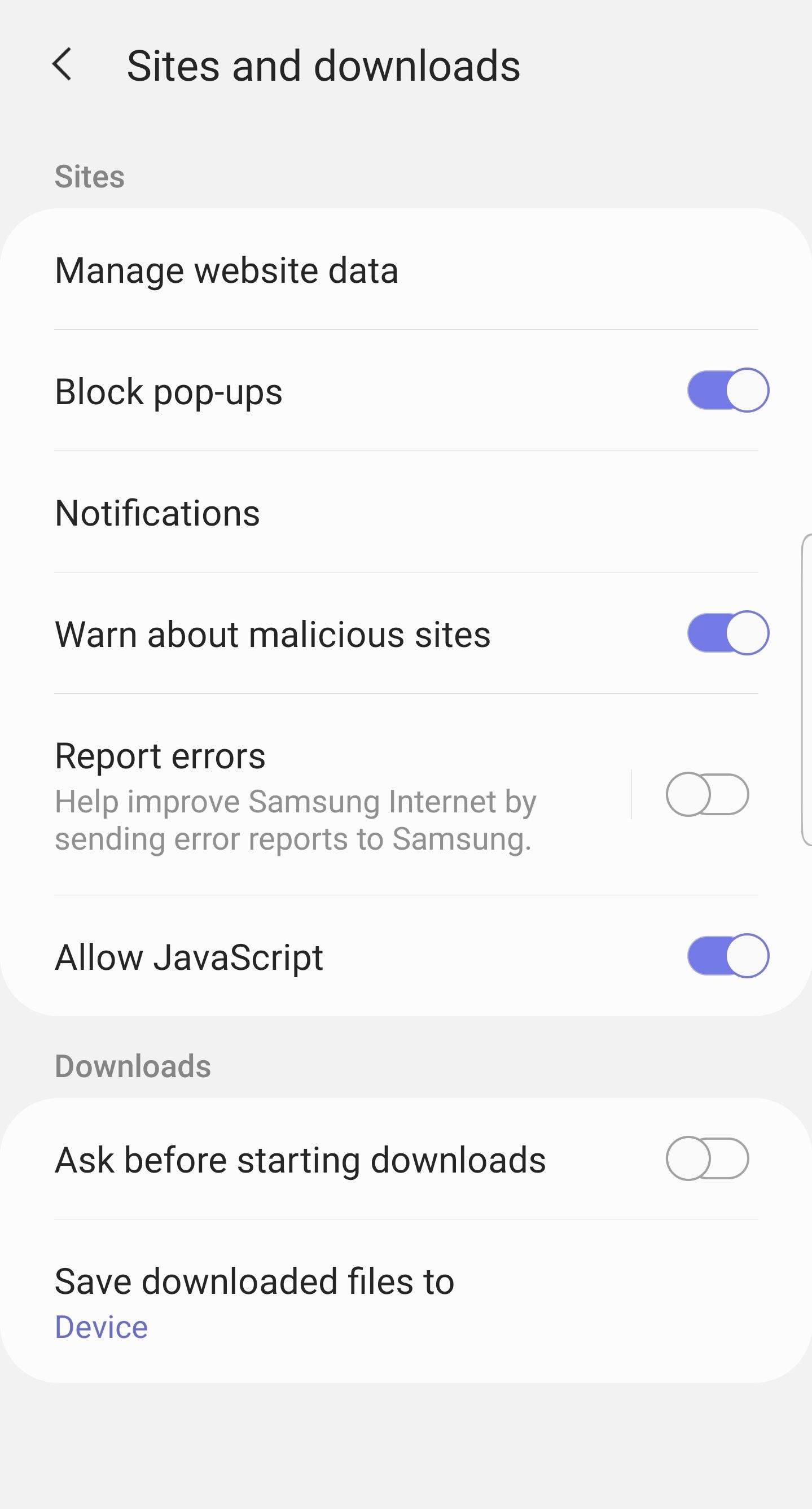
Task: Disable Warn about malicious sites
Action: pyautogui.click(x=728, y=633)
